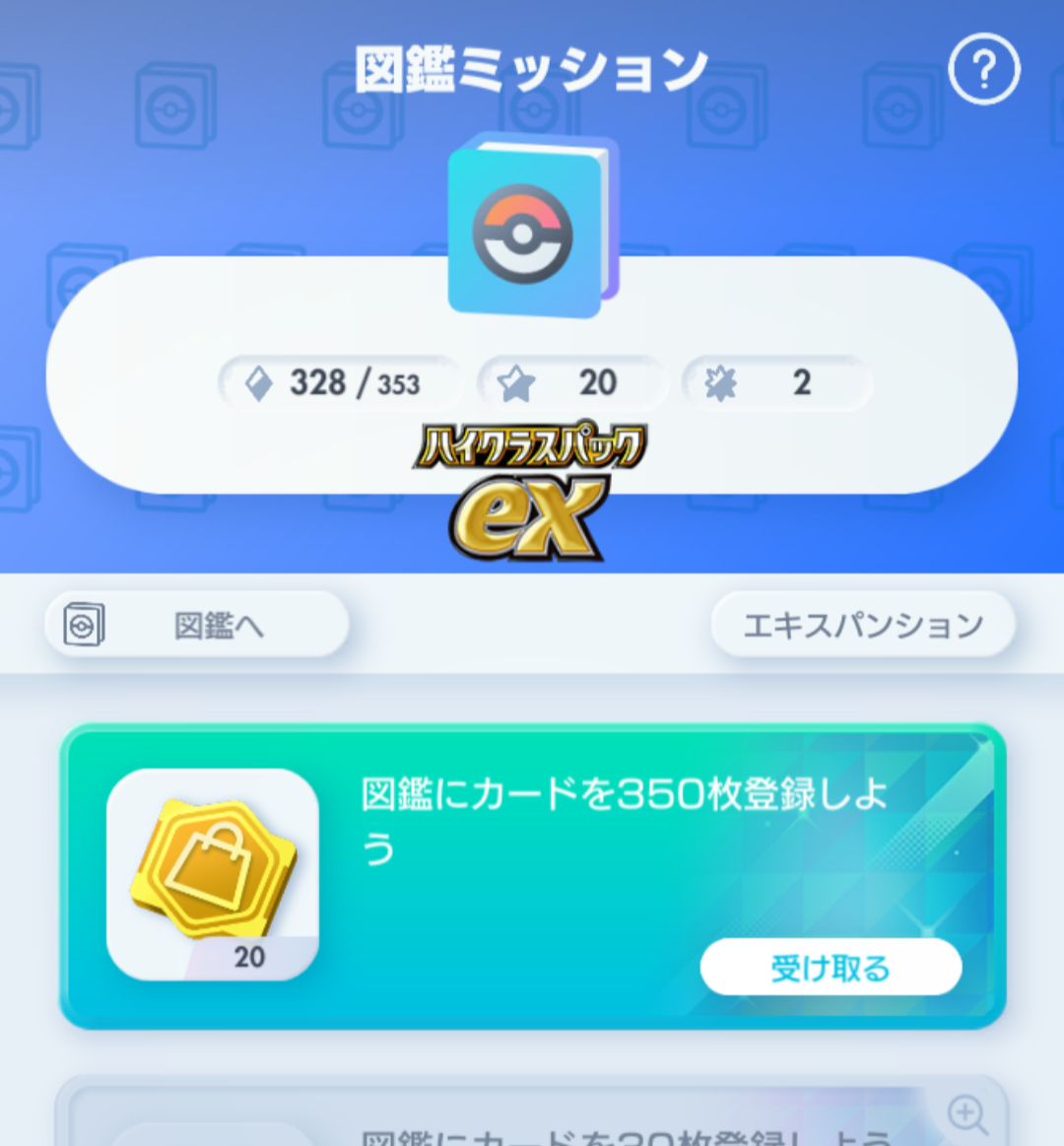Open the 図鑑へ button

coord(197,625)
